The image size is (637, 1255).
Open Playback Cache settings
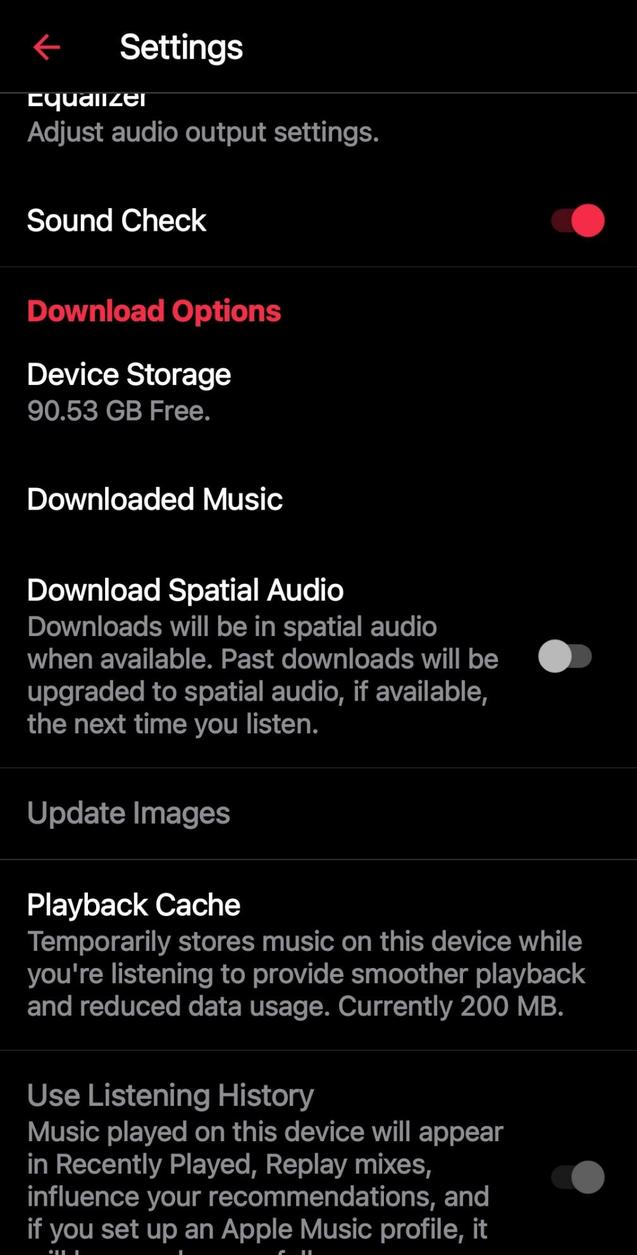305,954
